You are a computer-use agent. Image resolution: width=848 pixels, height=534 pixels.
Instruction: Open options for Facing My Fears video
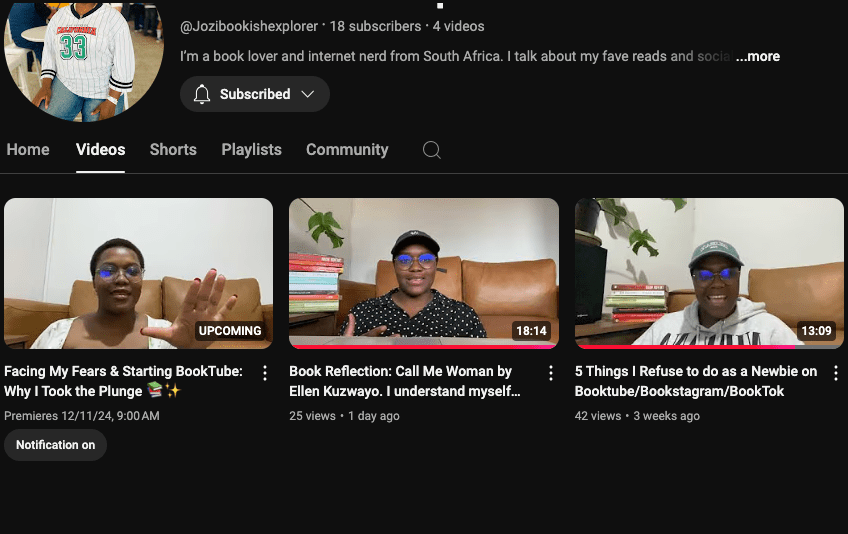[265, 373]
